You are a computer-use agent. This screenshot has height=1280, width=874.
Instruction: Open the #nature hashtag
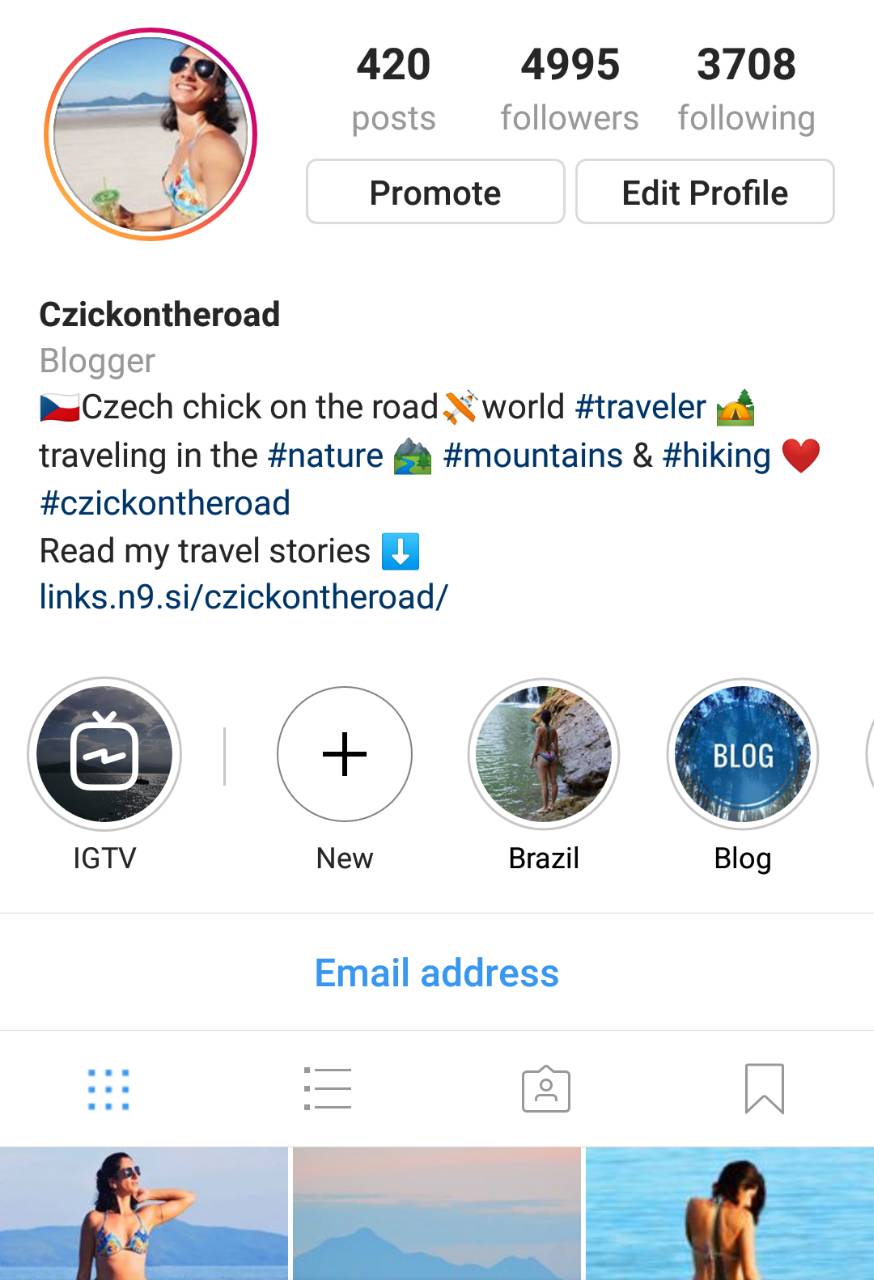point(325,456)
